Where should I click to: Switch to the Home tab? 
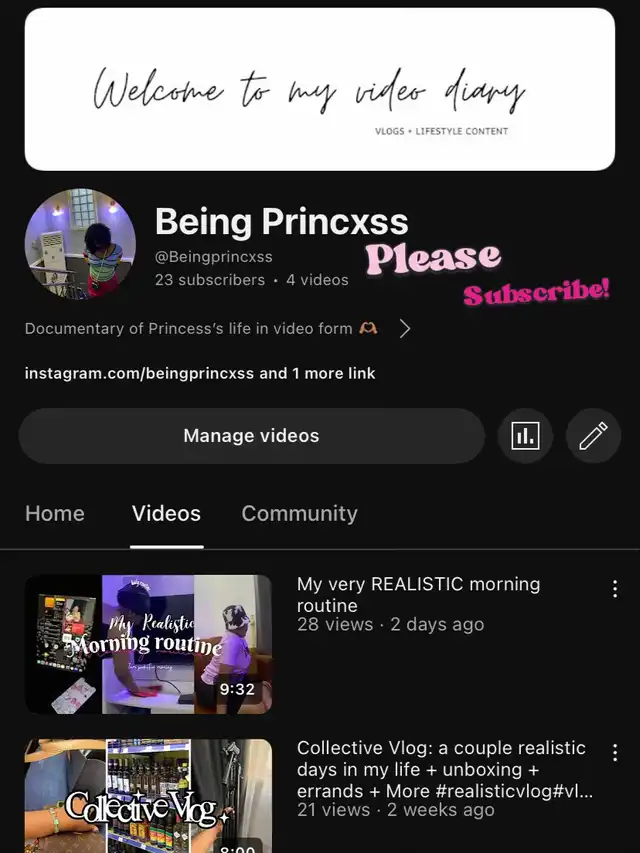(55, 513)
